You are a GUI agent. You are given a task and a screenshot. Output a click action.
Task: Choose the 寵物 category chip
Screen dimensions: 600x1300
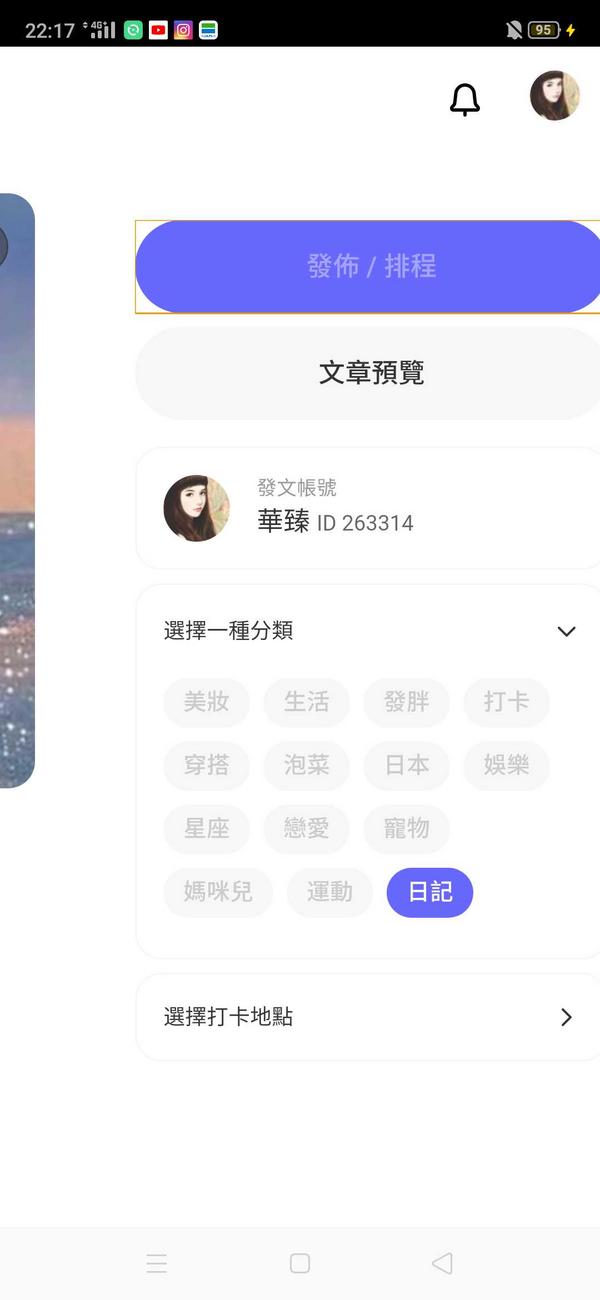click(x=406, y=829)
